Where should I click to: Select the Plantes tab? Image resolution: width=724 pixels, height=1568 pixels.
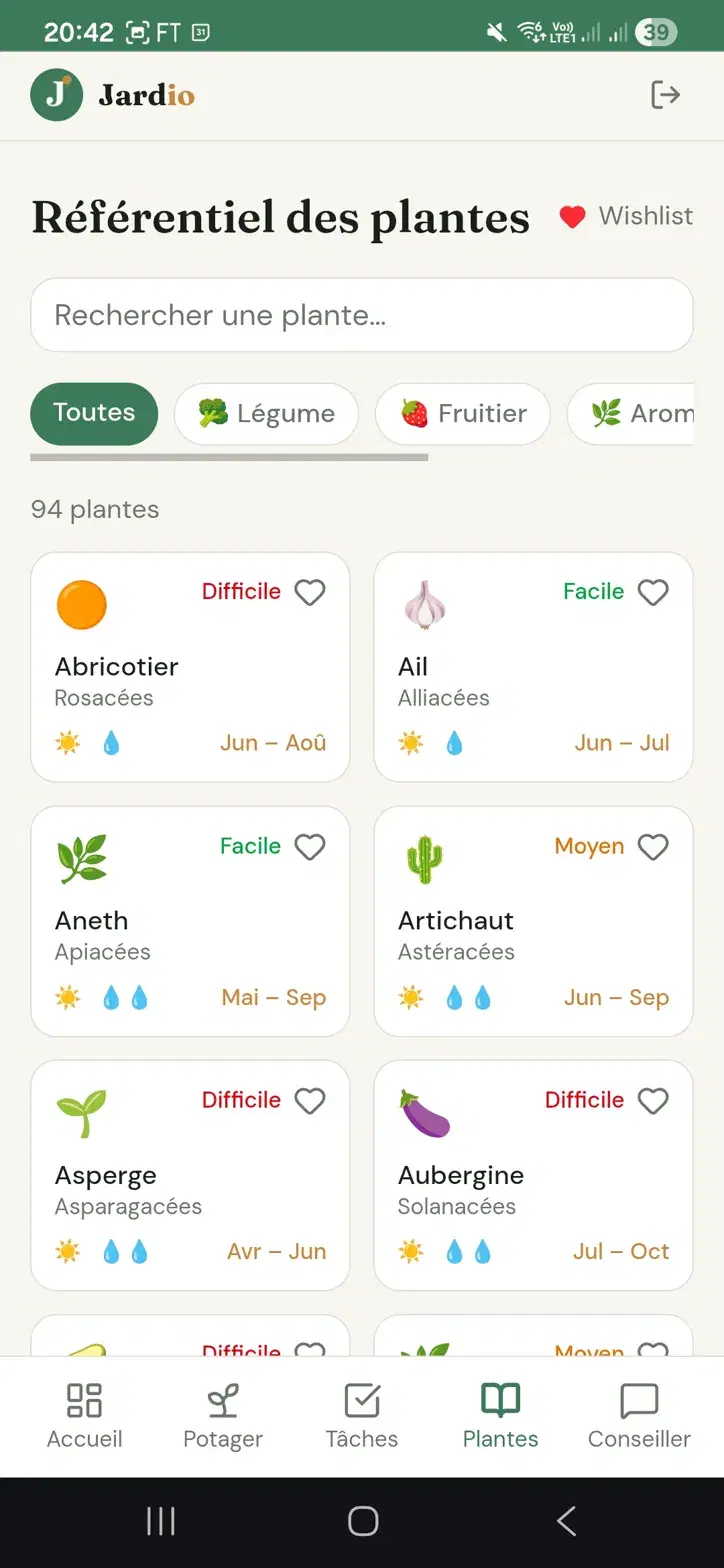click(500, 1416)
